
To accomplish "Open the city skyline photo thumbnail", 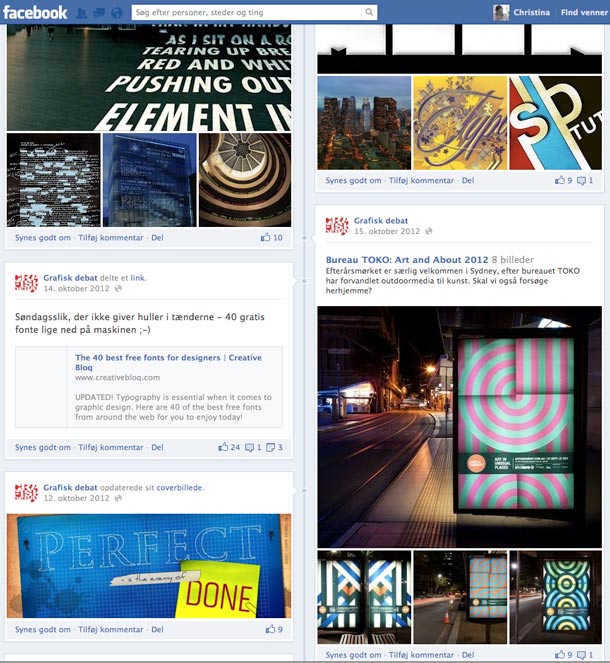I will (364, 123).
